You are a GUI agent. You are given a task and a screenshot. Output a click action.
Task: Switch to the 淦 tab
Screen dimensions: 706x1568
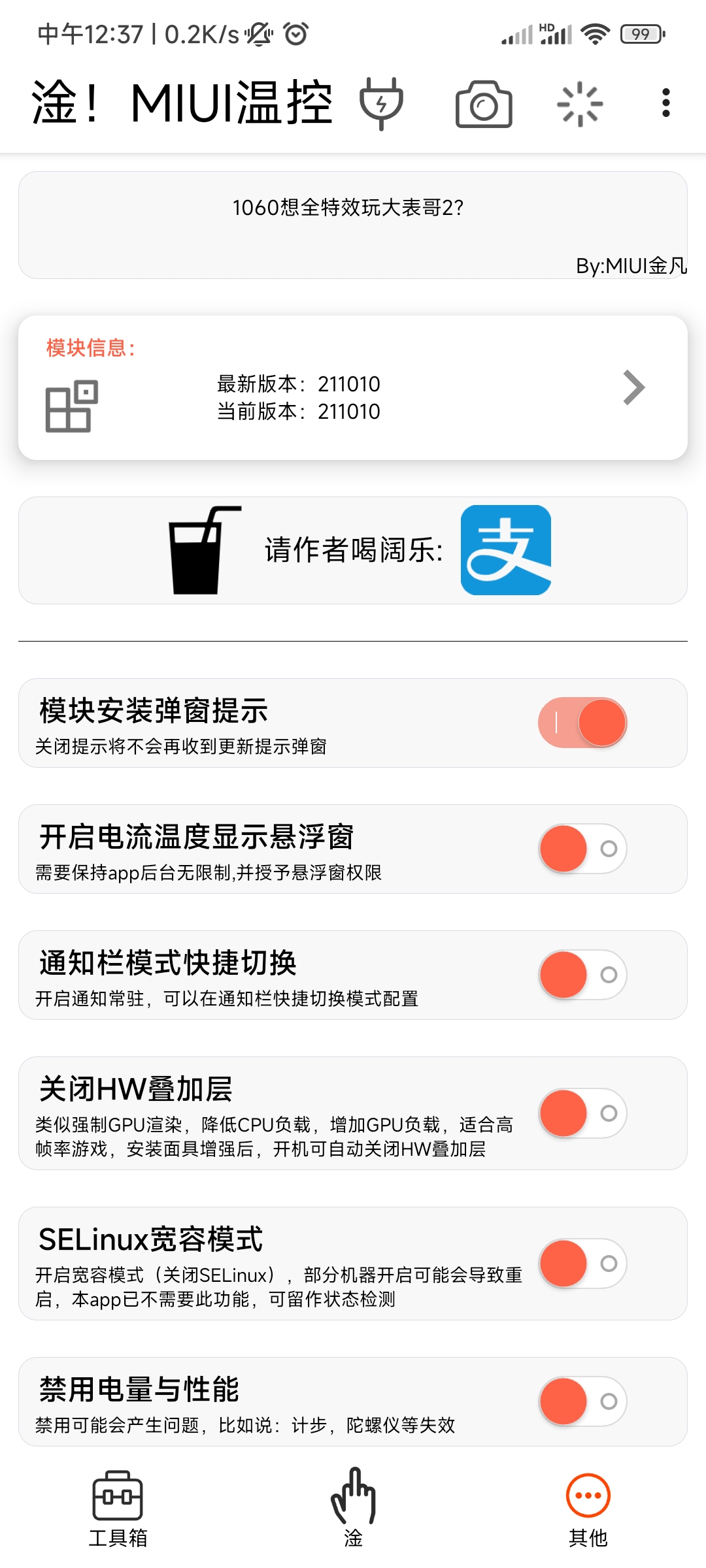pyautogui.click(x=353, y=1509)
